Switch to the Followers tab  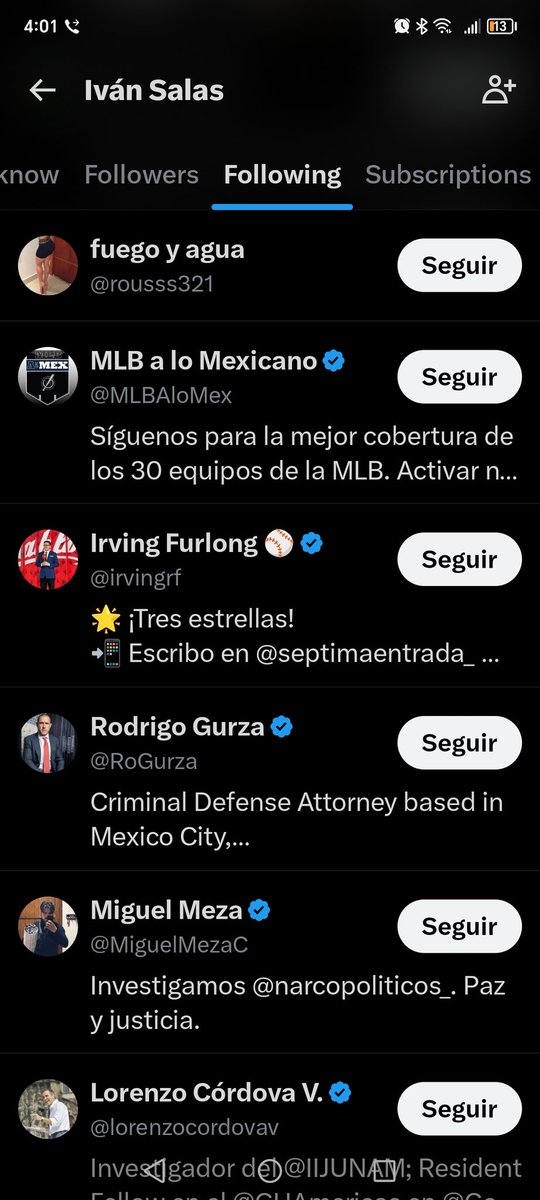click(x=141, y=175)
